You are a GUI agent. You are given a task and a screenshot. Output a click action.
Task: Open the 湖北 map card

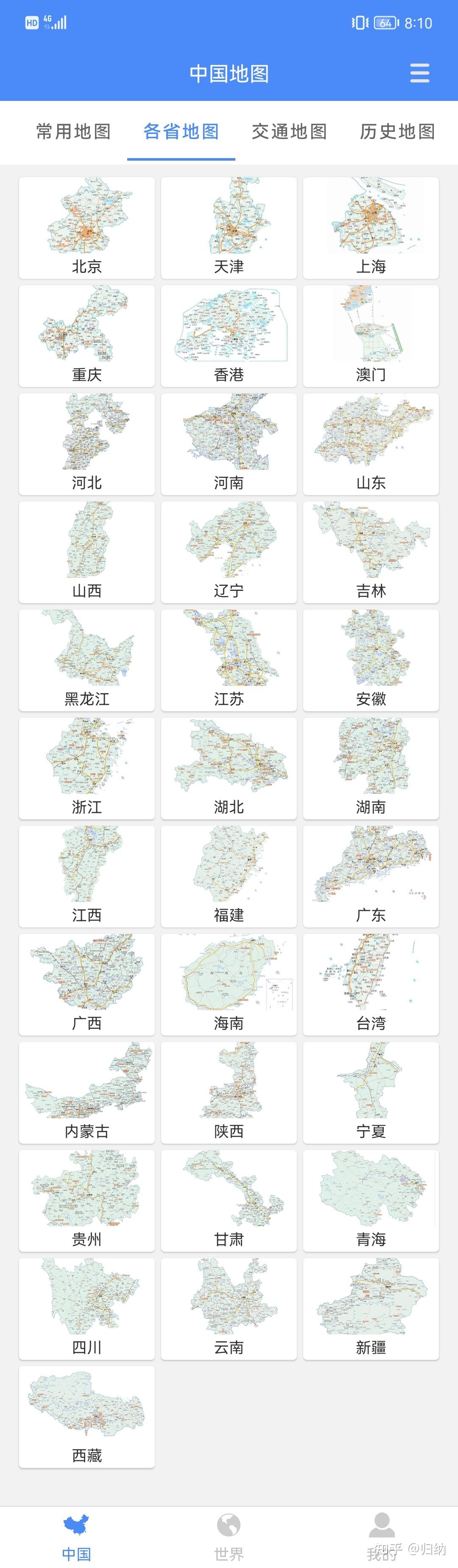coord(229,768)
